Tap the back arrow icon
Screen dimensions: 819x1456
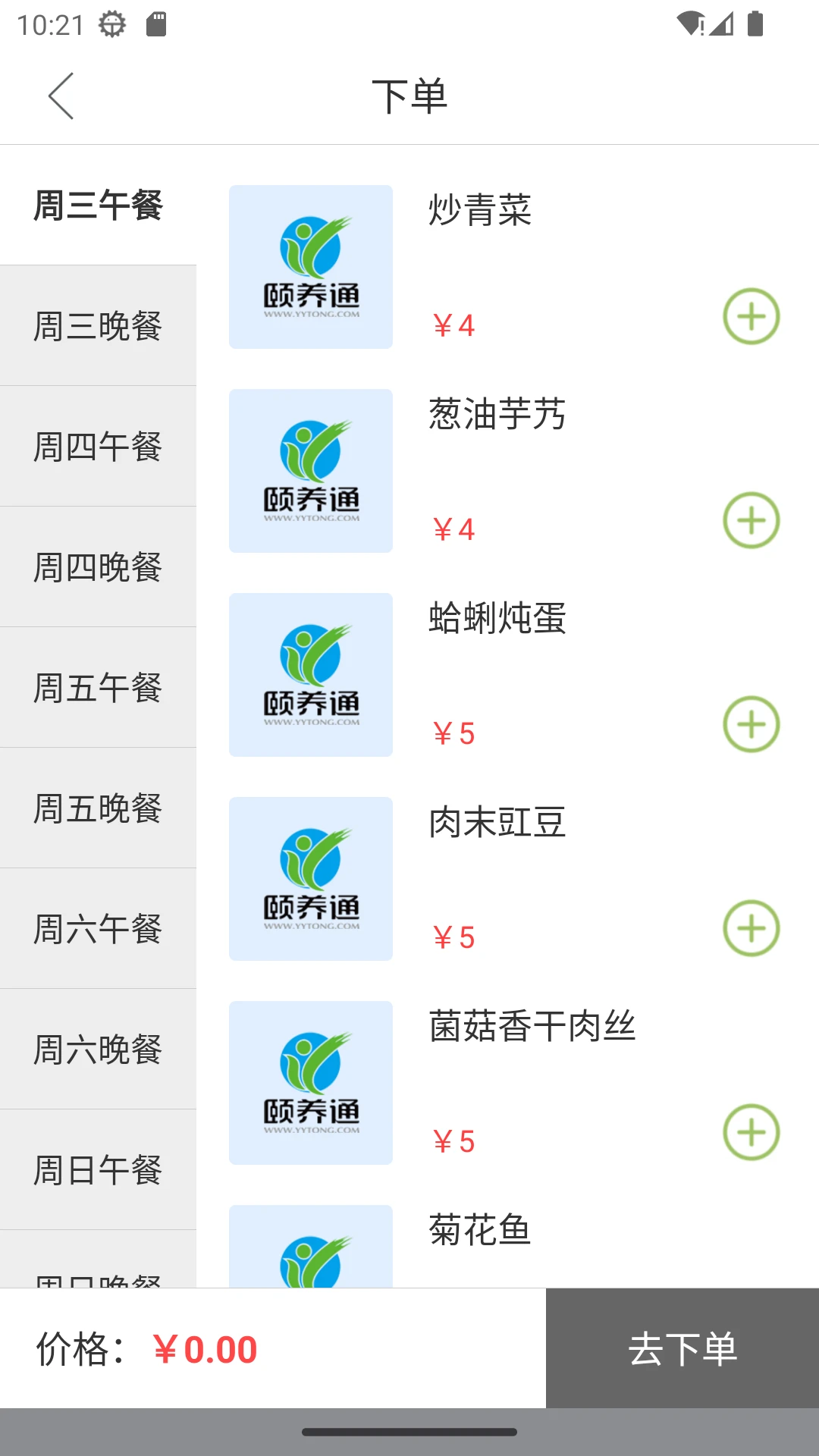61,97
